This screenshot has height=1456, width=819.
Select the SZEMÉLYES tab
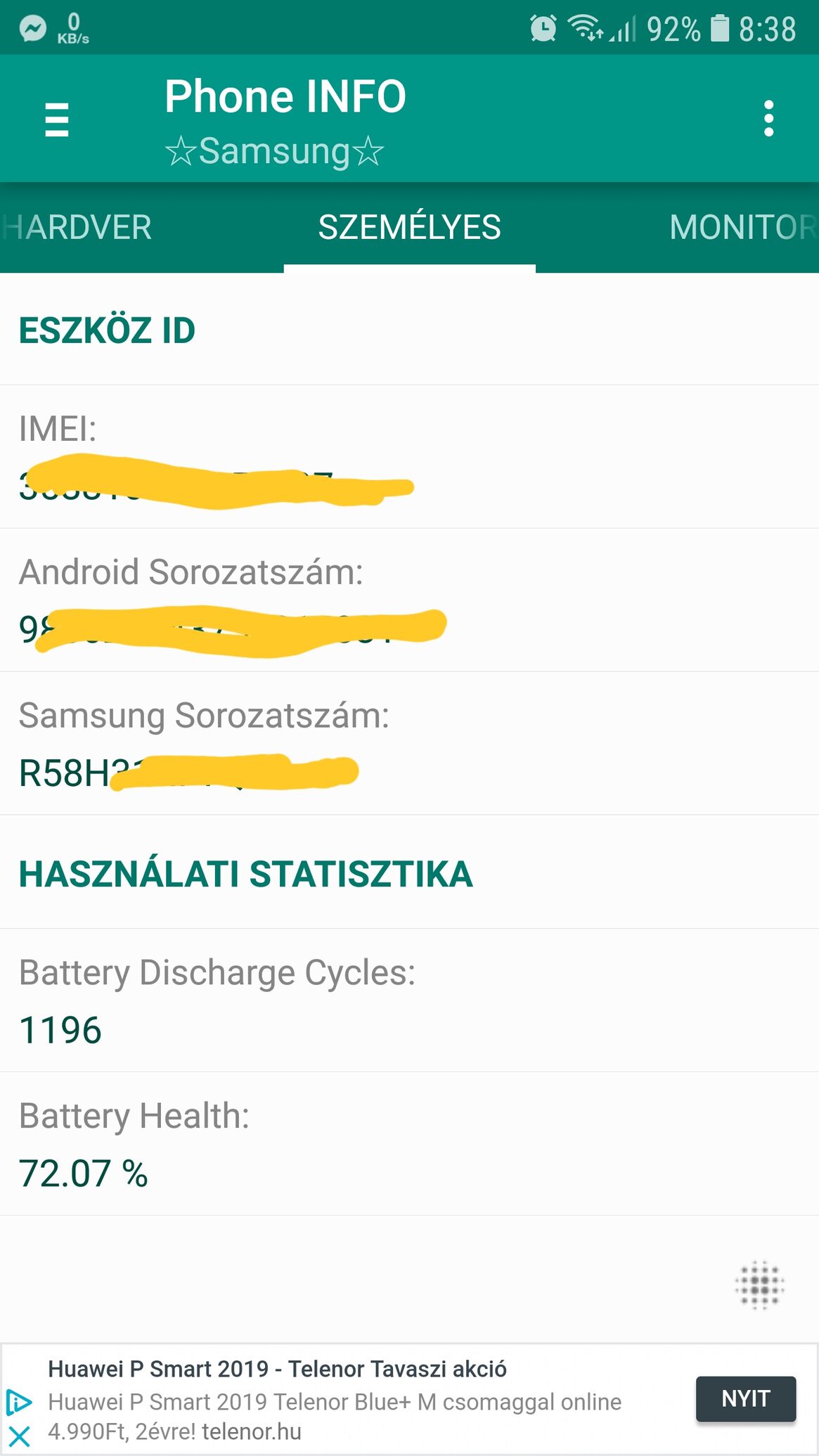(409, 228)
